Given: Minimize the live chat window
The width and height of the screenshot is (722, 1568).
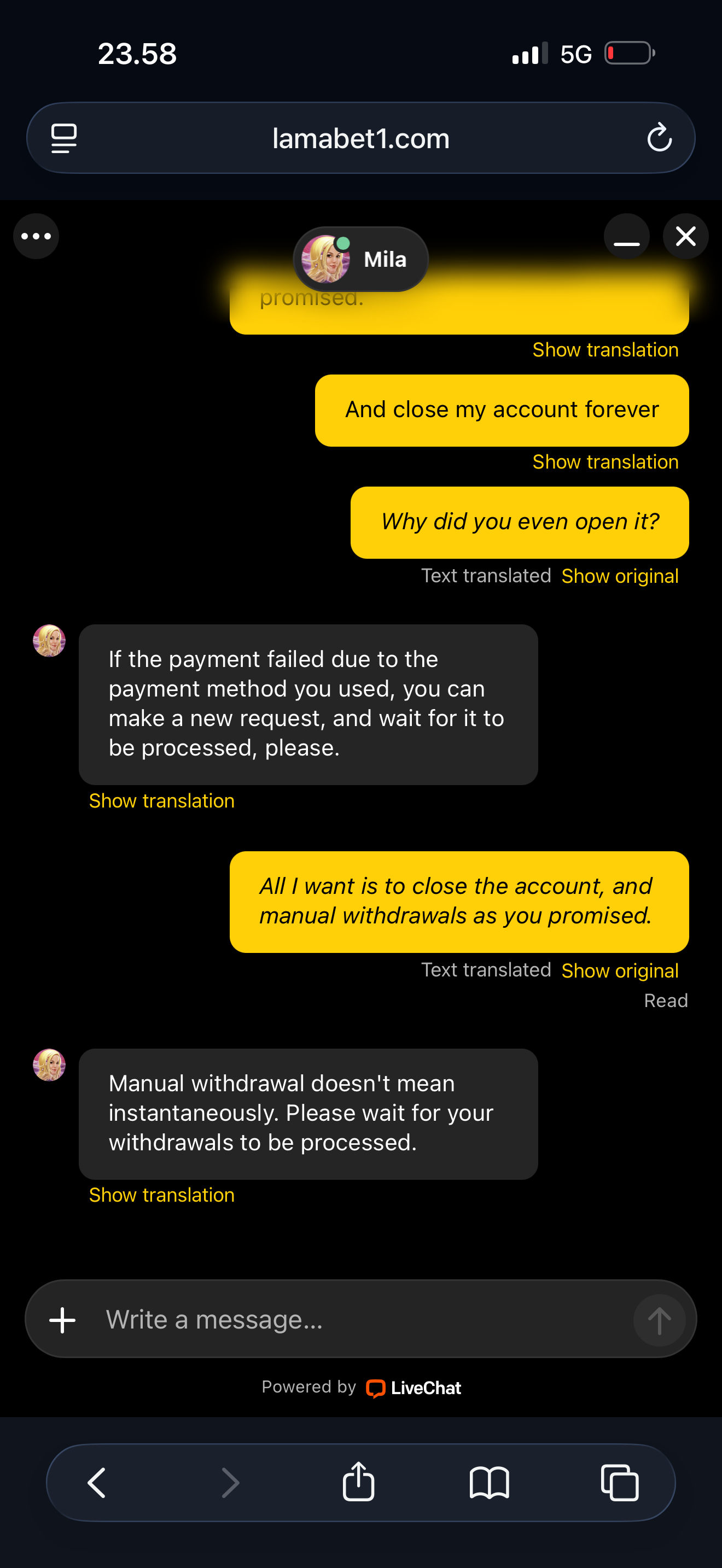Looking at the screenshot, I should [626, 236].
